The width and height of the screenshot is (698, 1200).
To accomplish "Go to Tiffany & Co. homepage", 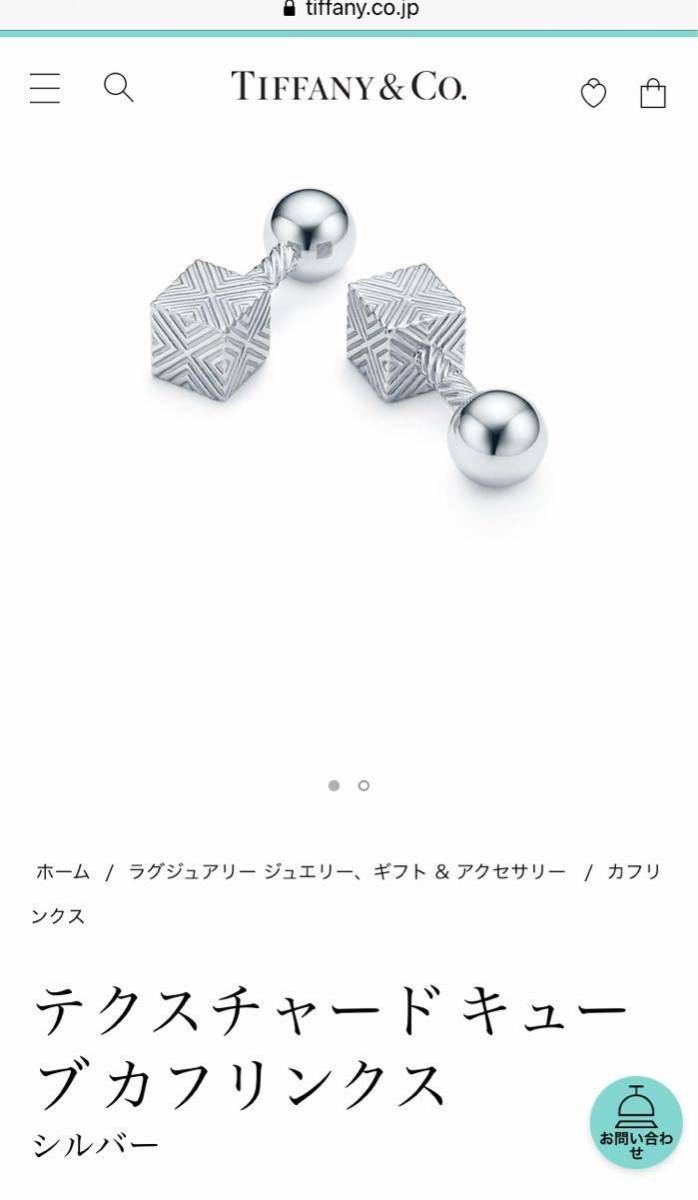I will click(349, 88).
